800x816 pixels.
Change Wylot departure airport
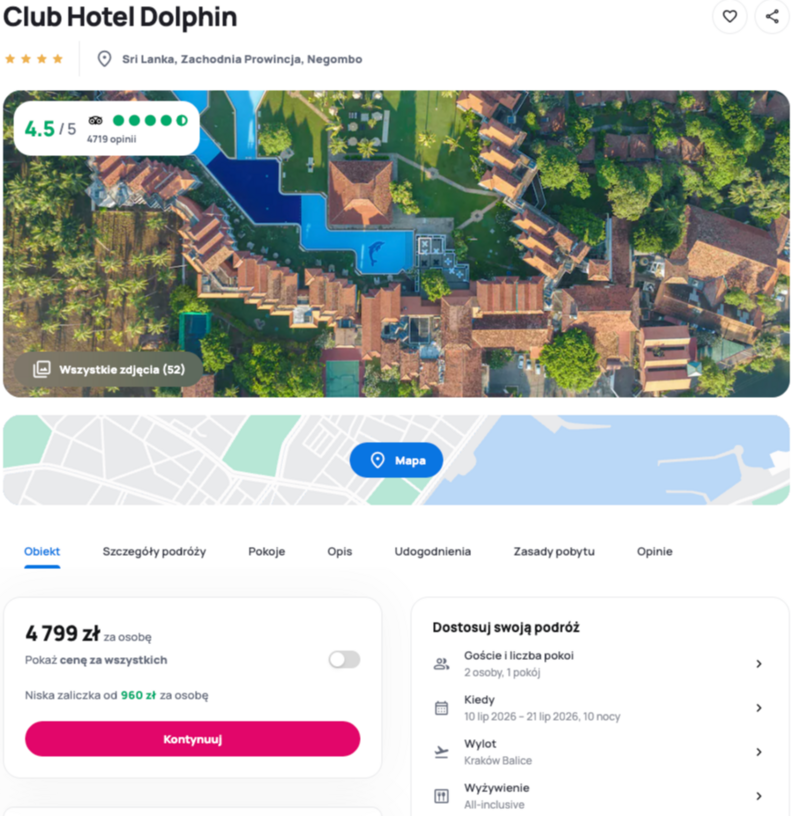[600, 751]
